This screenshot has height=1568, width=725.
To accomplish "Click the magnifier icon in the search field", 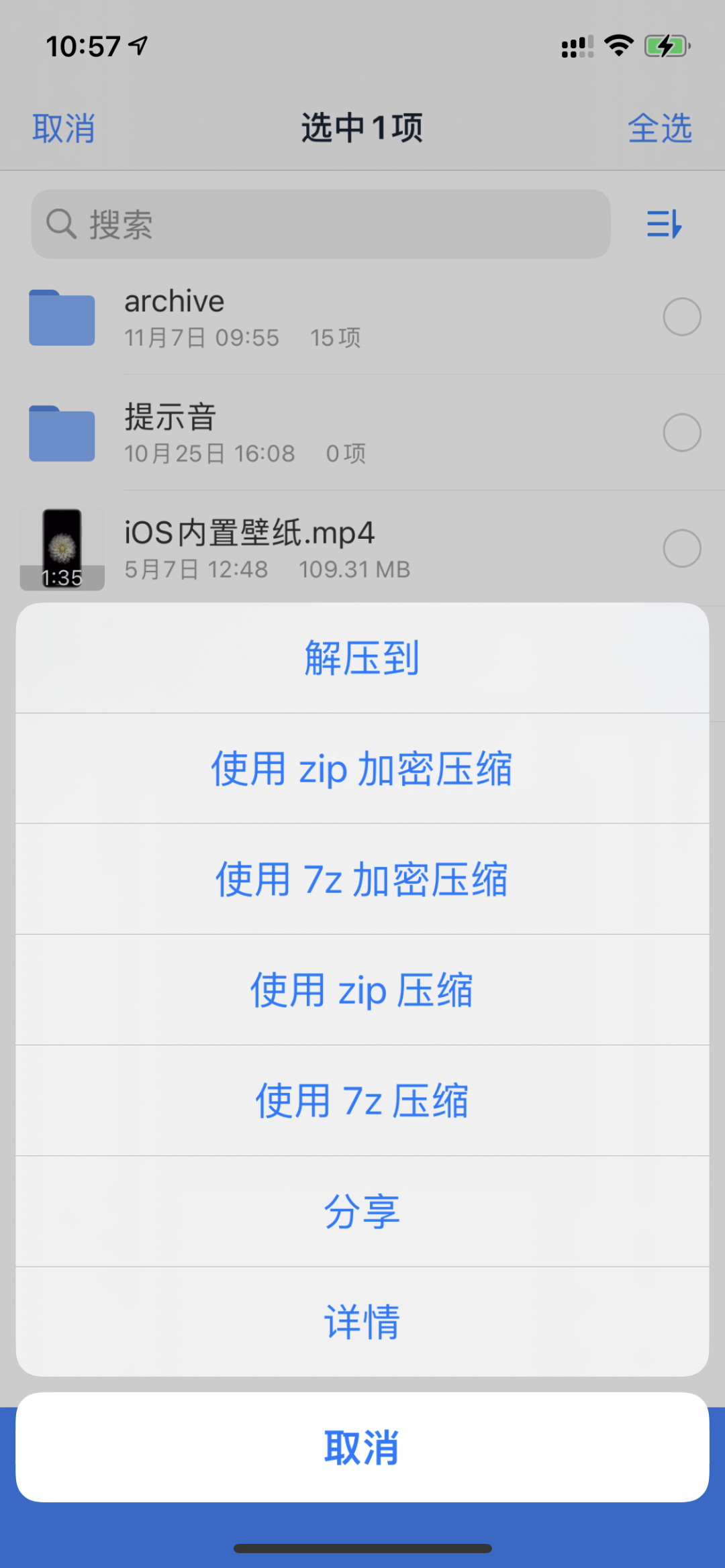I will (60, 224).
